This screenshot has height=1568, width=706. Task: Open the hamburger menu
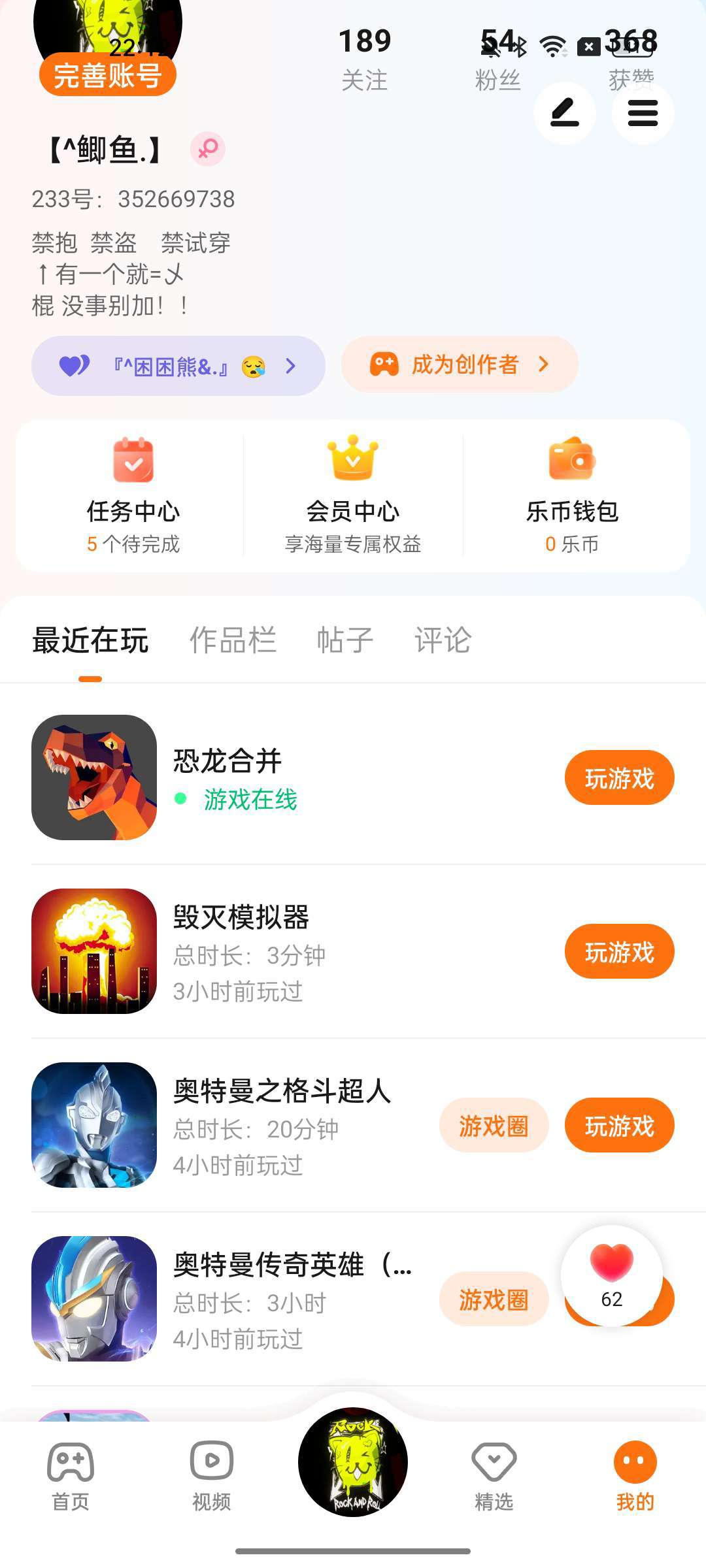coord(643,113)
